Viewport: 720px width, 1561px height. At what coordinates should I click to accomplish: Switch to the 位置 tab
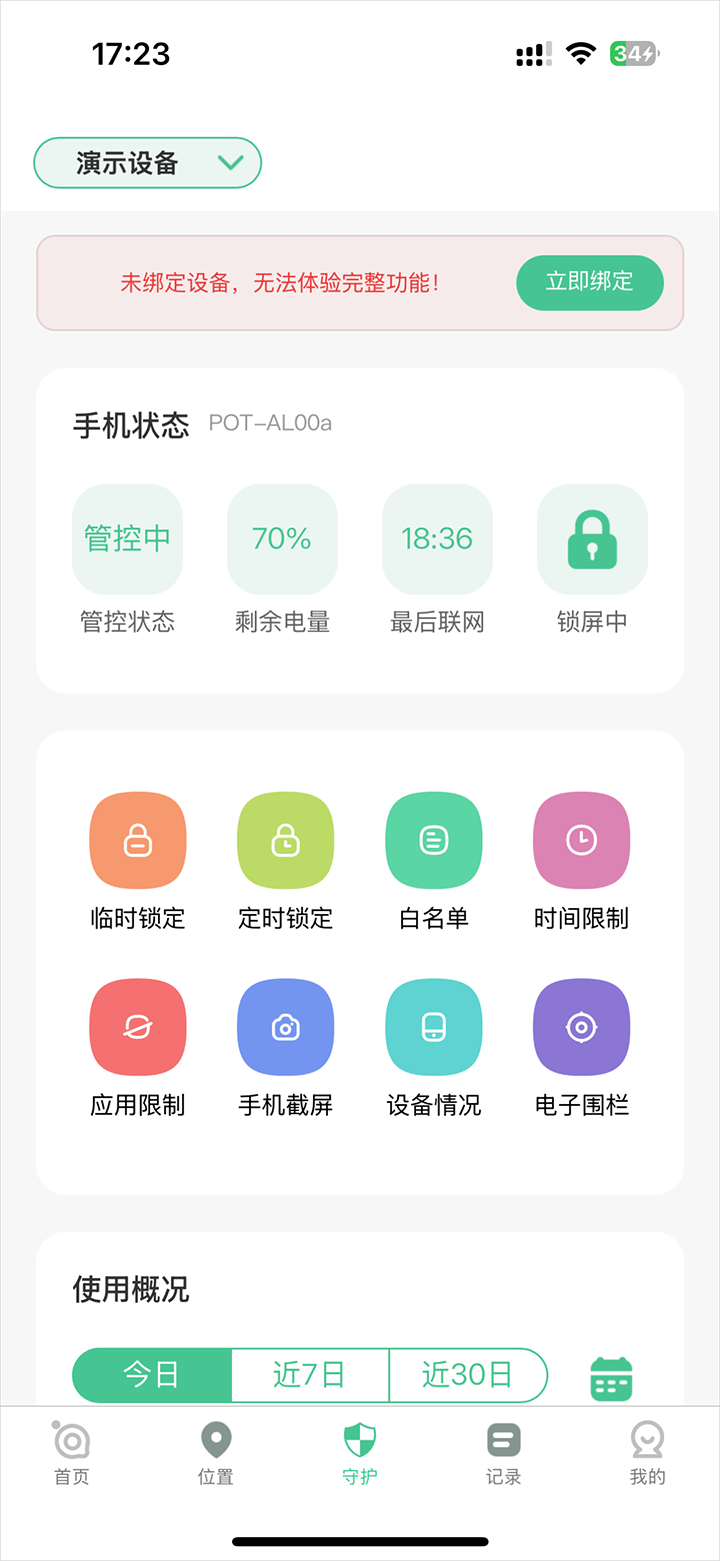(216, 1454)
